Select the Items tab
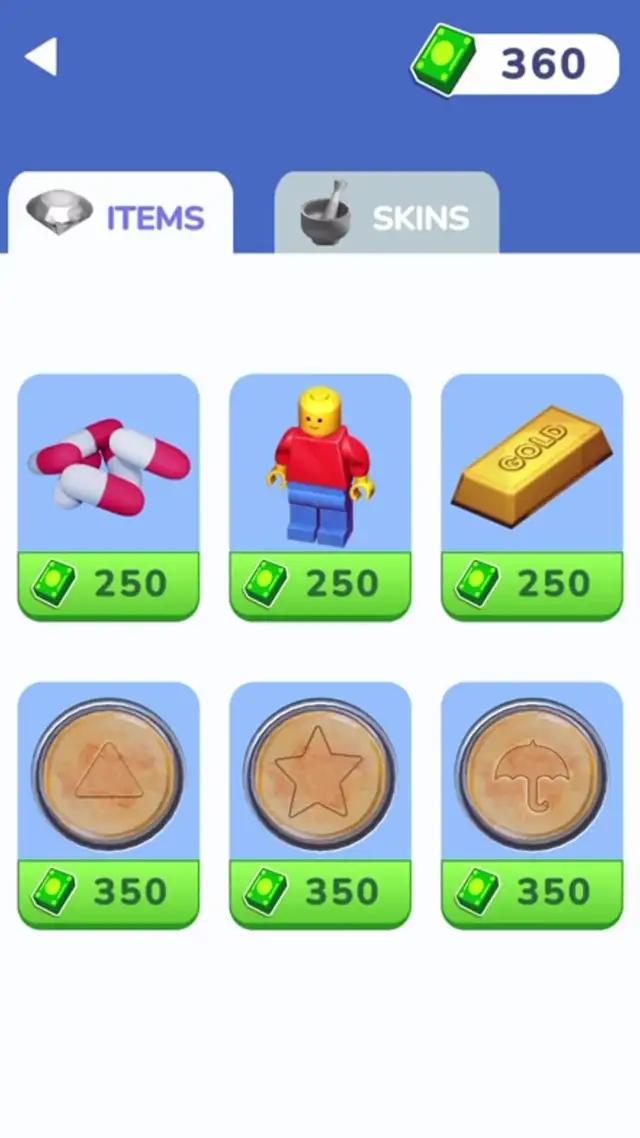 click(120, 215)
